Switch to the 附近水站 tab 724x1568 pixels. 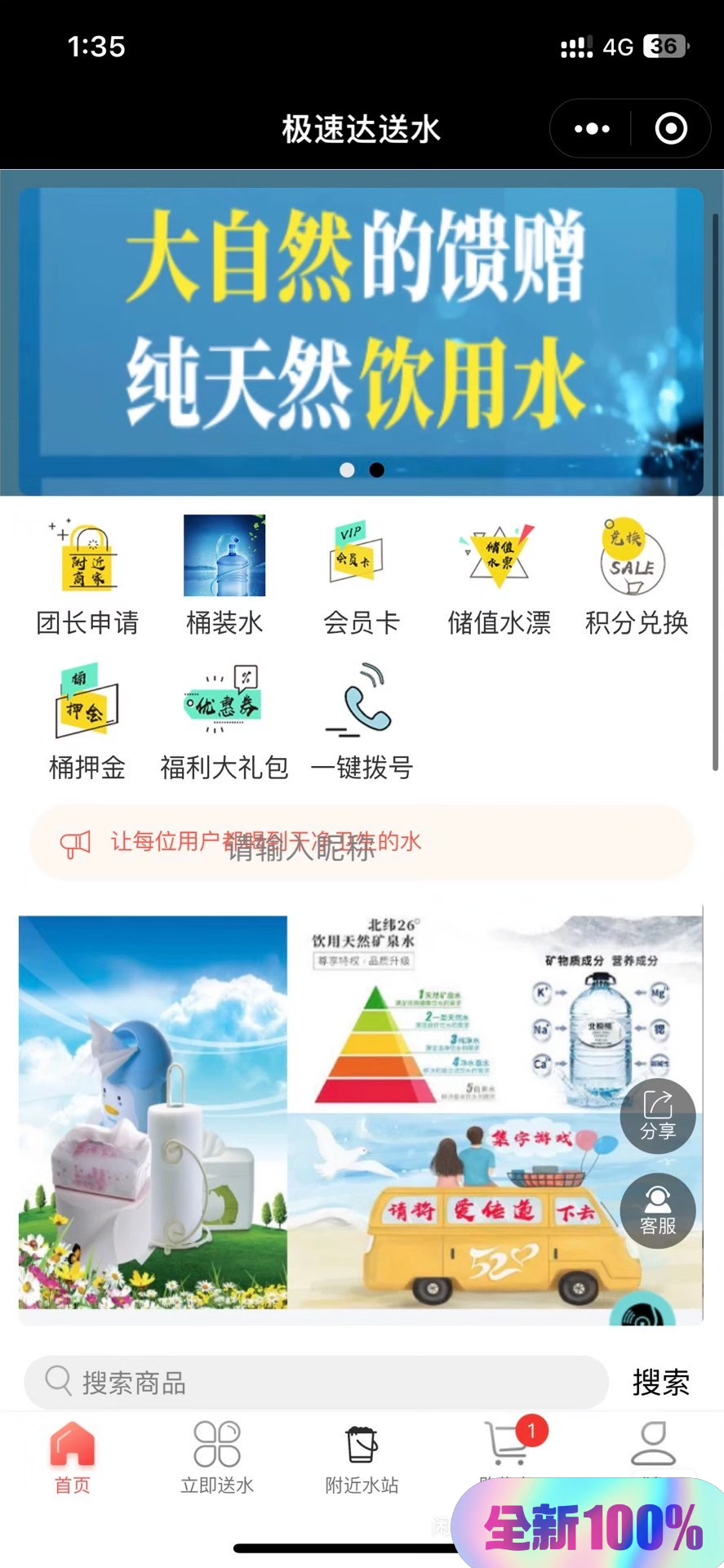click(362, 1458)
